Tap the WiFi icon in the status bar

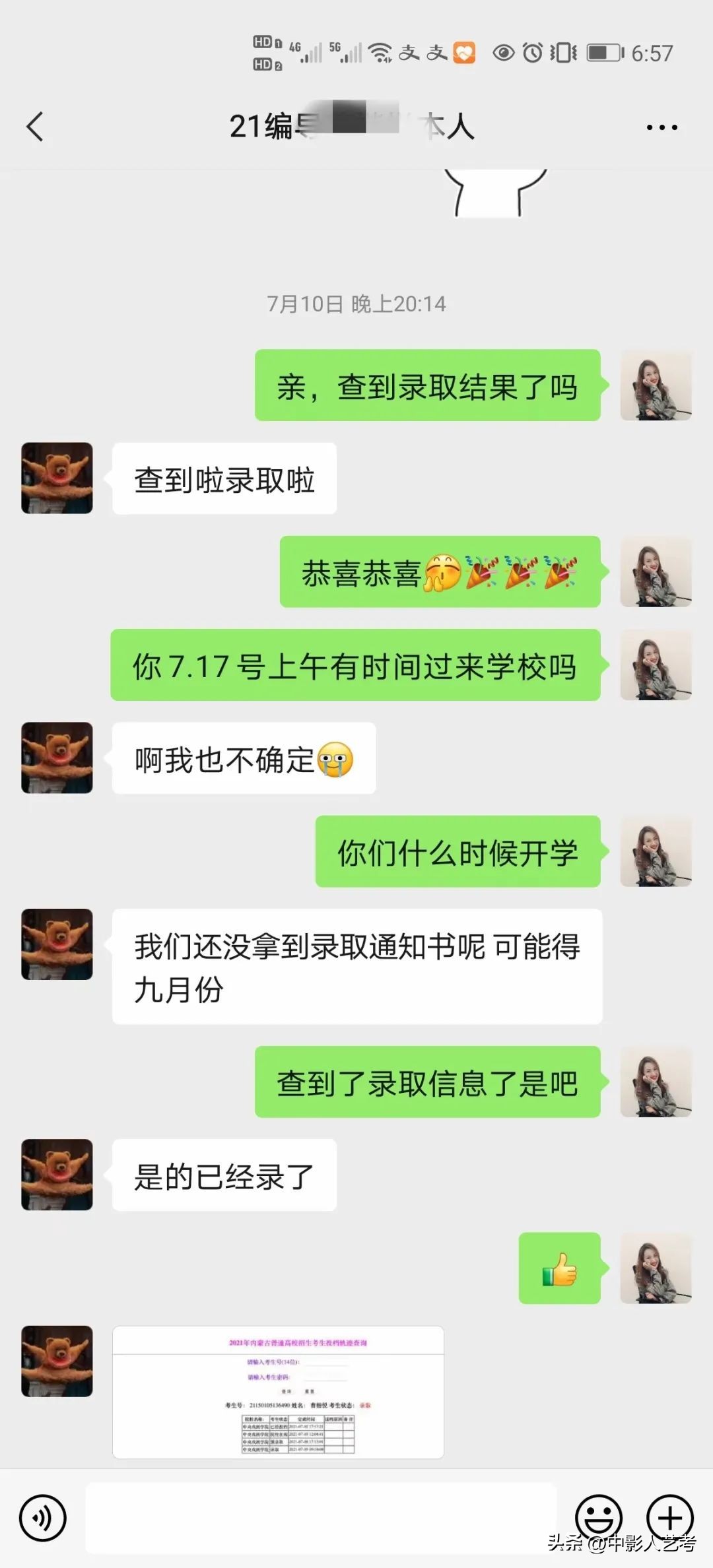tap(380, 51)
